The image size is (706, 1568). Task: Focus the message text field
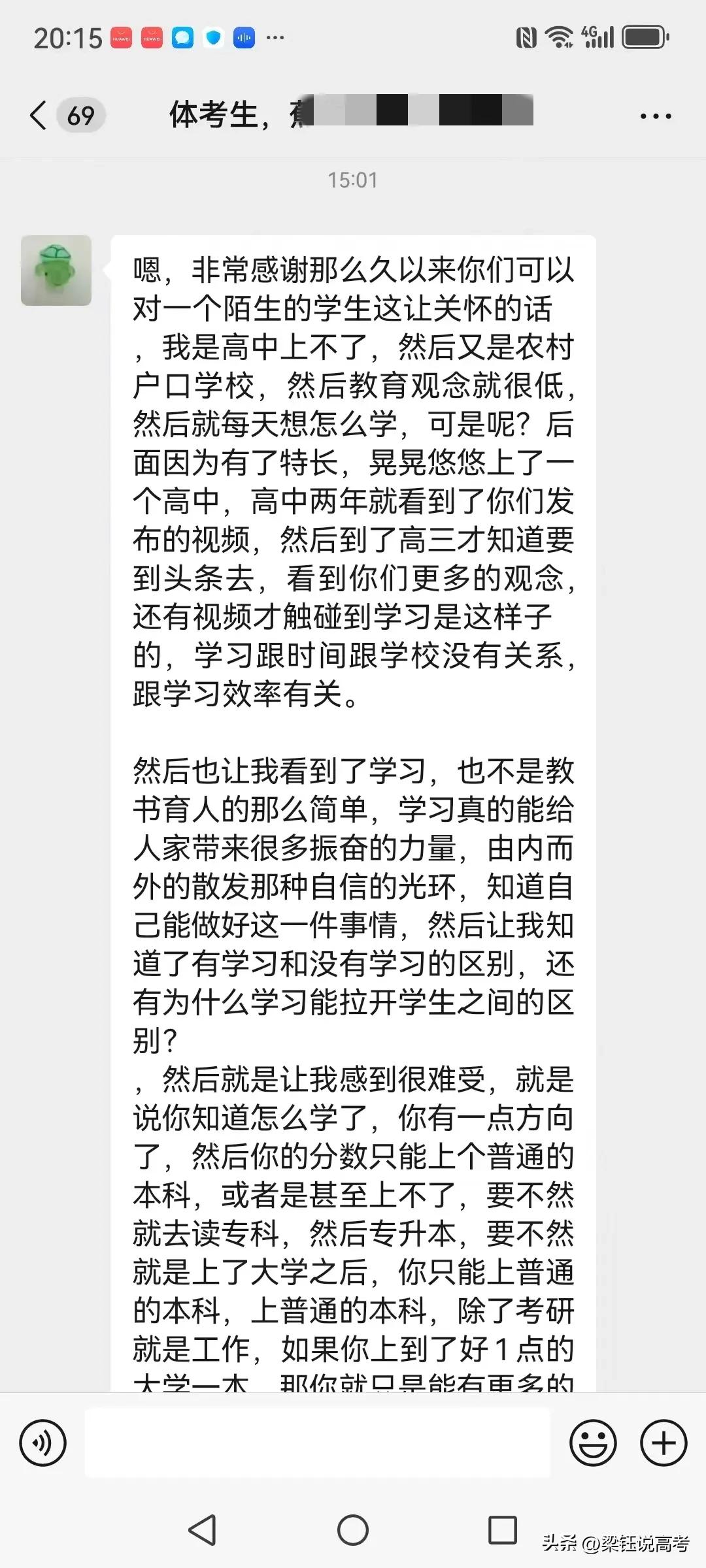pos(318,1443)
